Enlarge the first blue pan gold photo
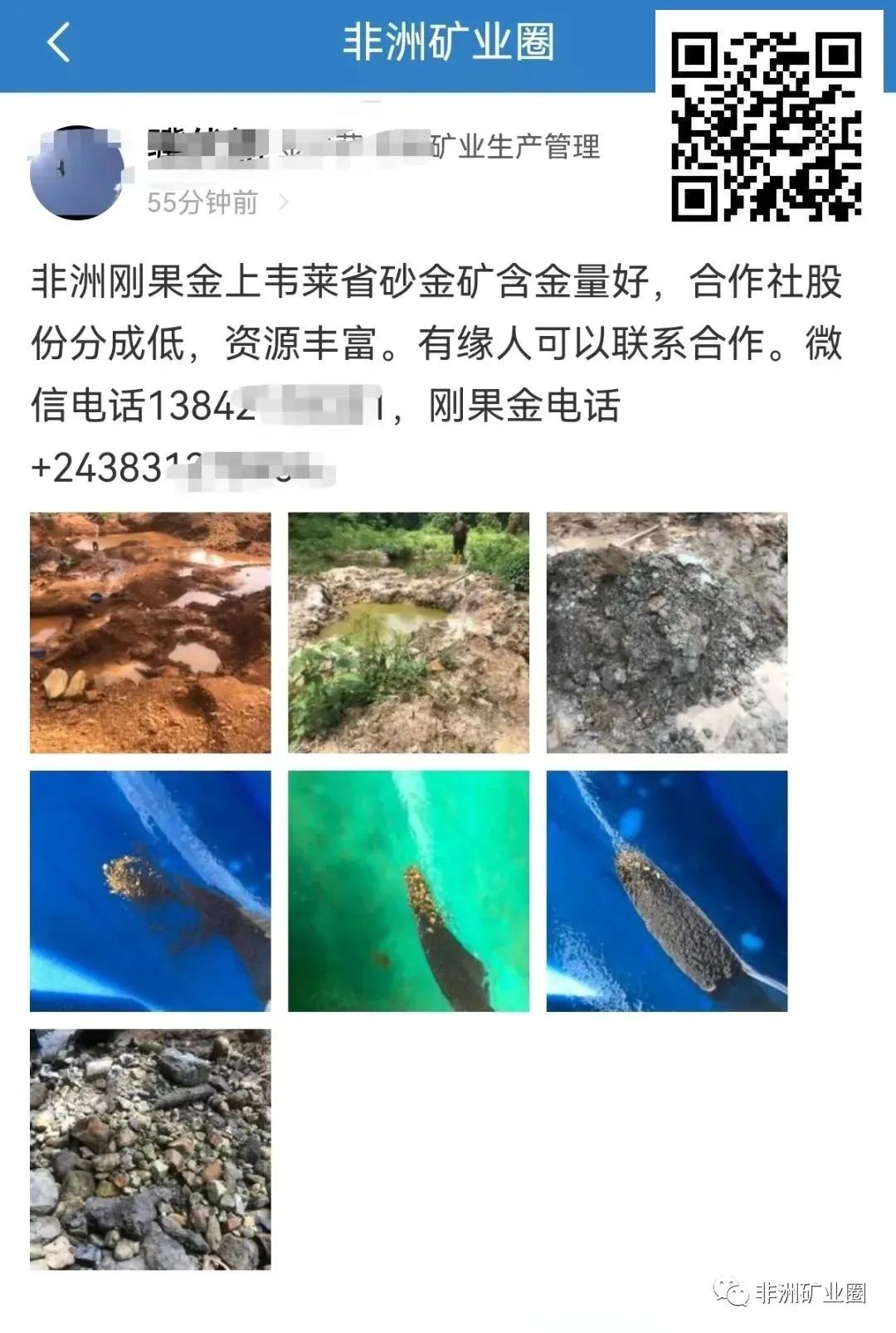The image size is (896, 1333). click(x=150, y=890)
